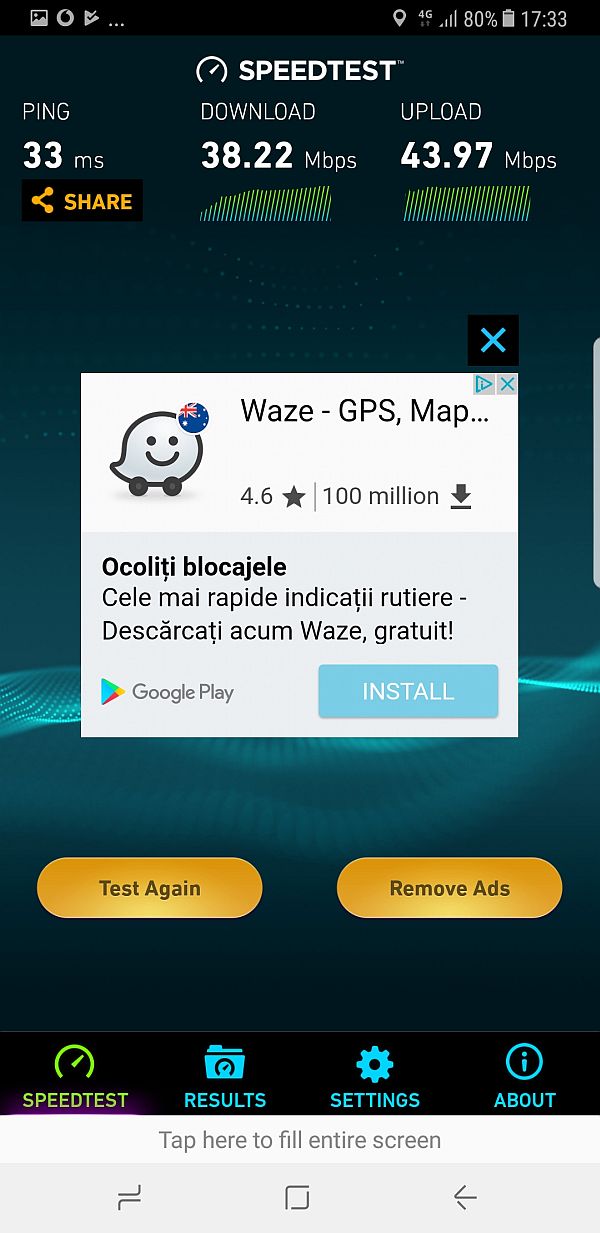Switch to the Speedtest tab
600x1233 pixels.
tap(75, 1075)
